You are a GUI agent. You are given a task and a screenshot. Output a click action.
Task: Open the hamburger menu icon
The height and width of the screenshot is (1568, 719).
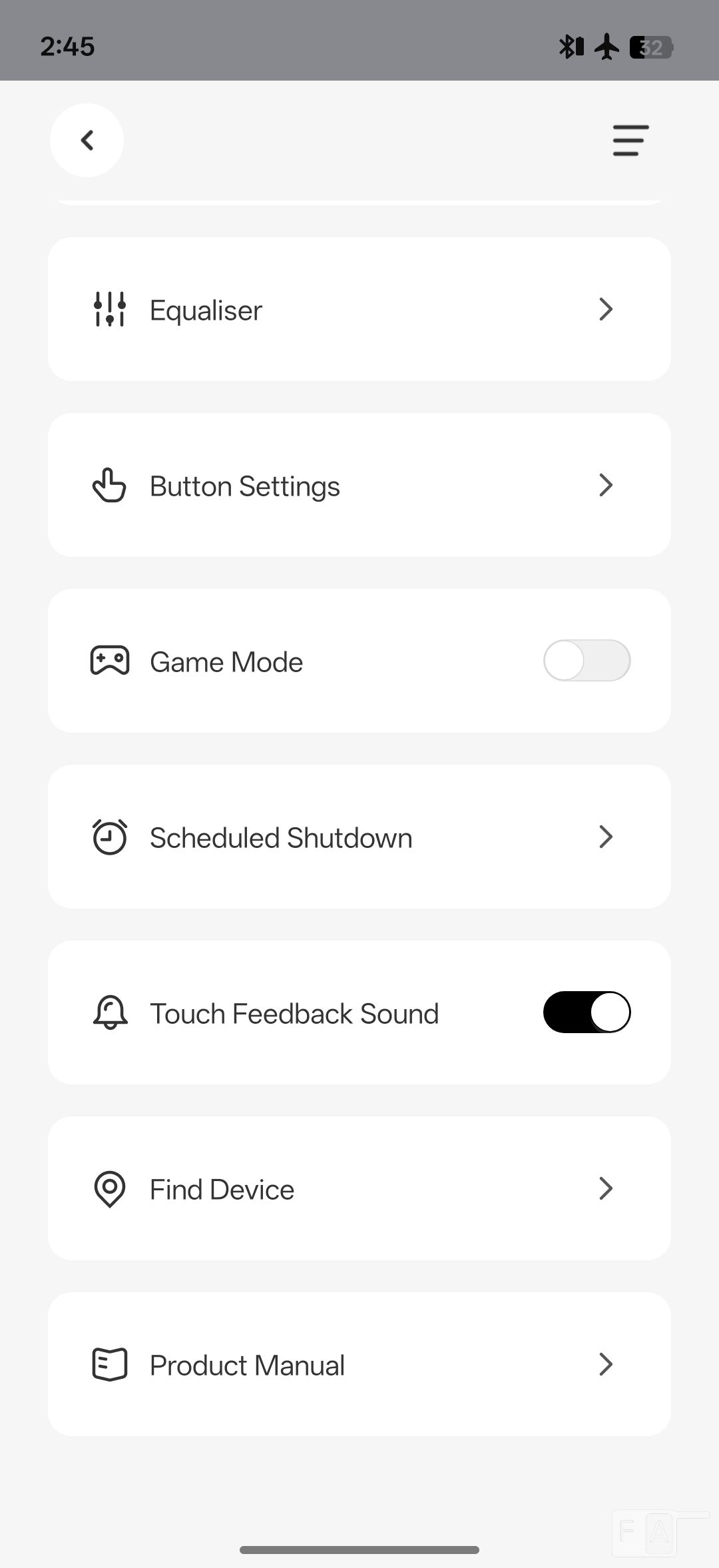click(630, 141)
